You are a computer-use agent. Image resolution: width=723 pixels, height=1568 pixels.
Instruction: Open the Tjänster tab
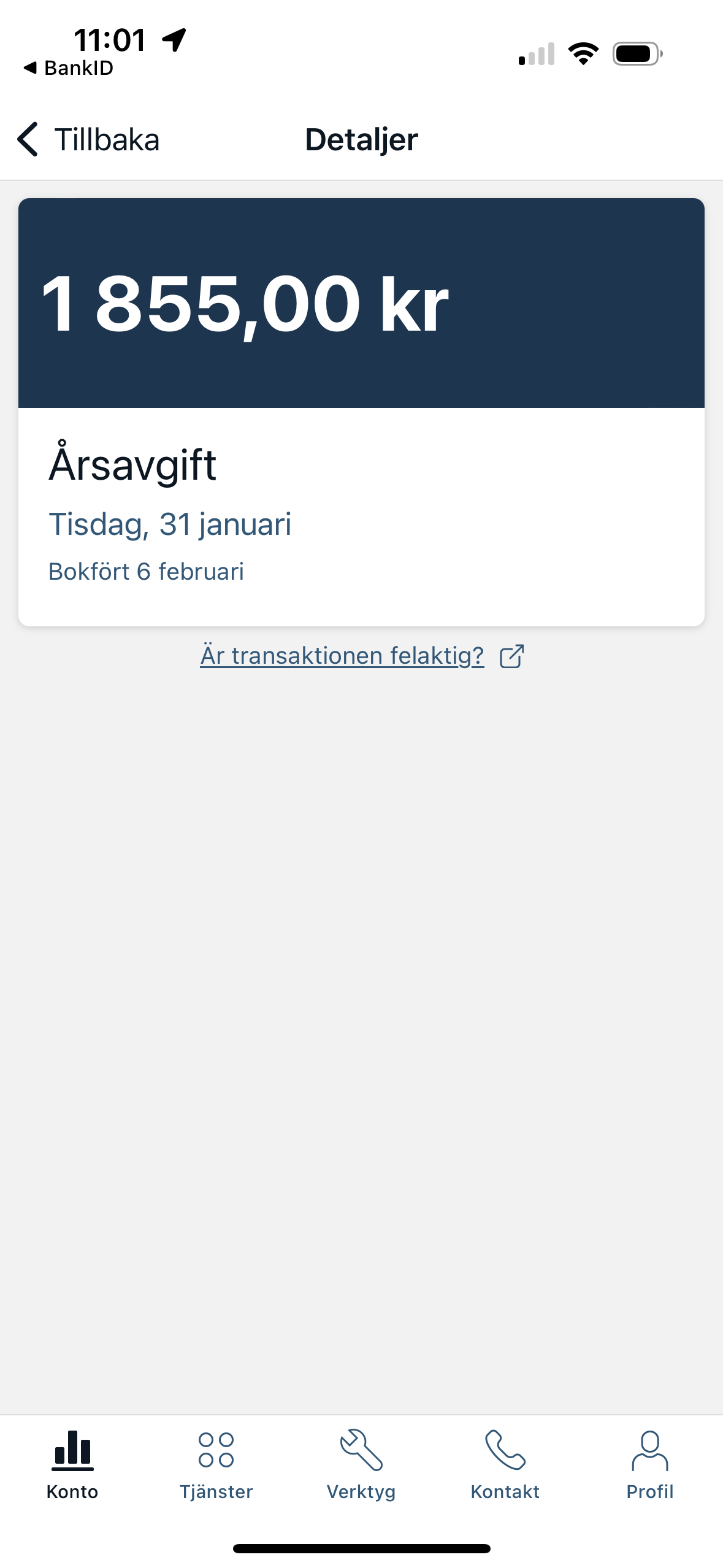pos(216,1464)
